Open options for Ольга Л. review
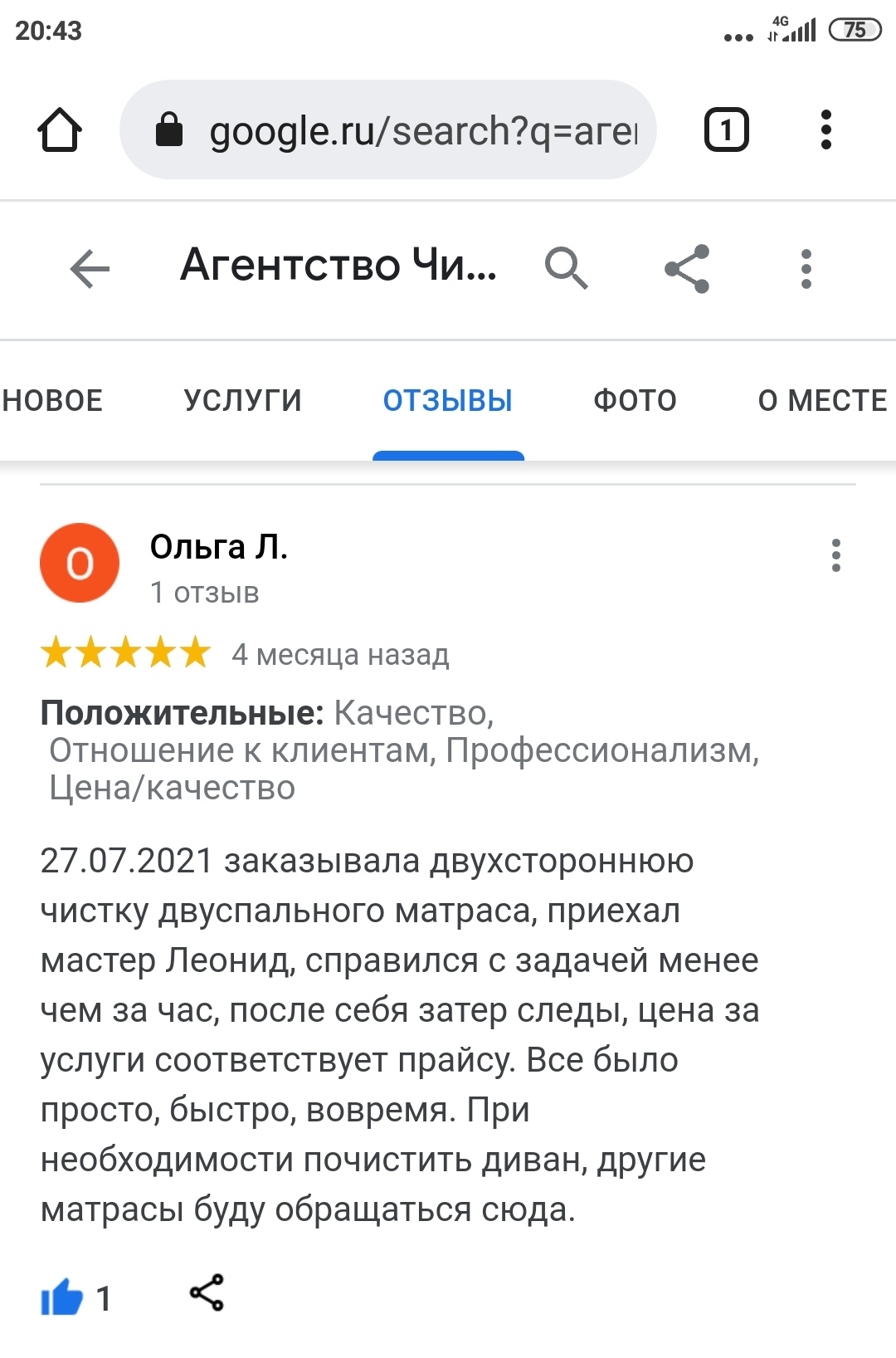This screenshot has height=1358, width=896. (835, 555)
